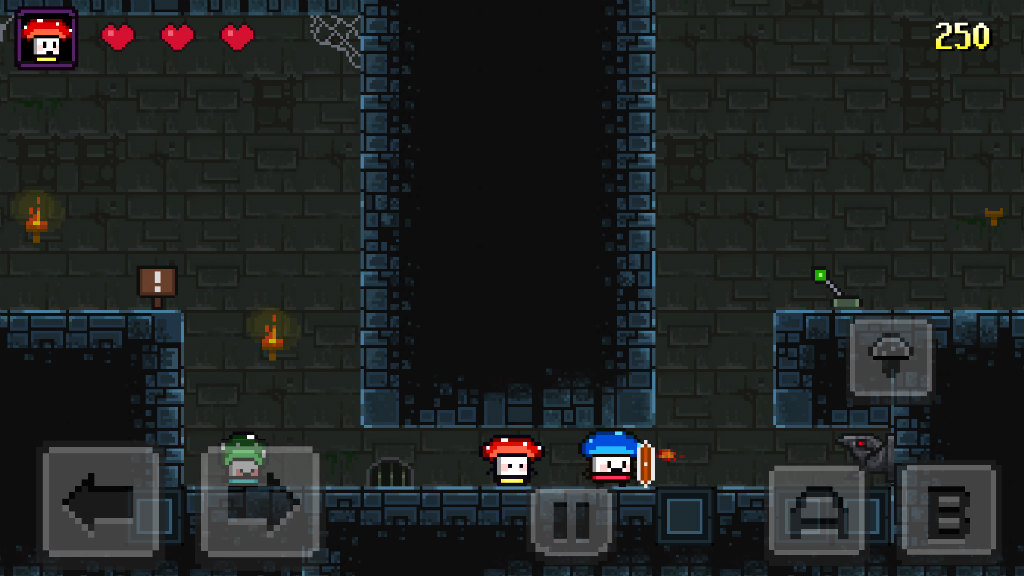Tap the red mushroom character portrait
Screen dimensions: 1024x576
tap(46, 38)
